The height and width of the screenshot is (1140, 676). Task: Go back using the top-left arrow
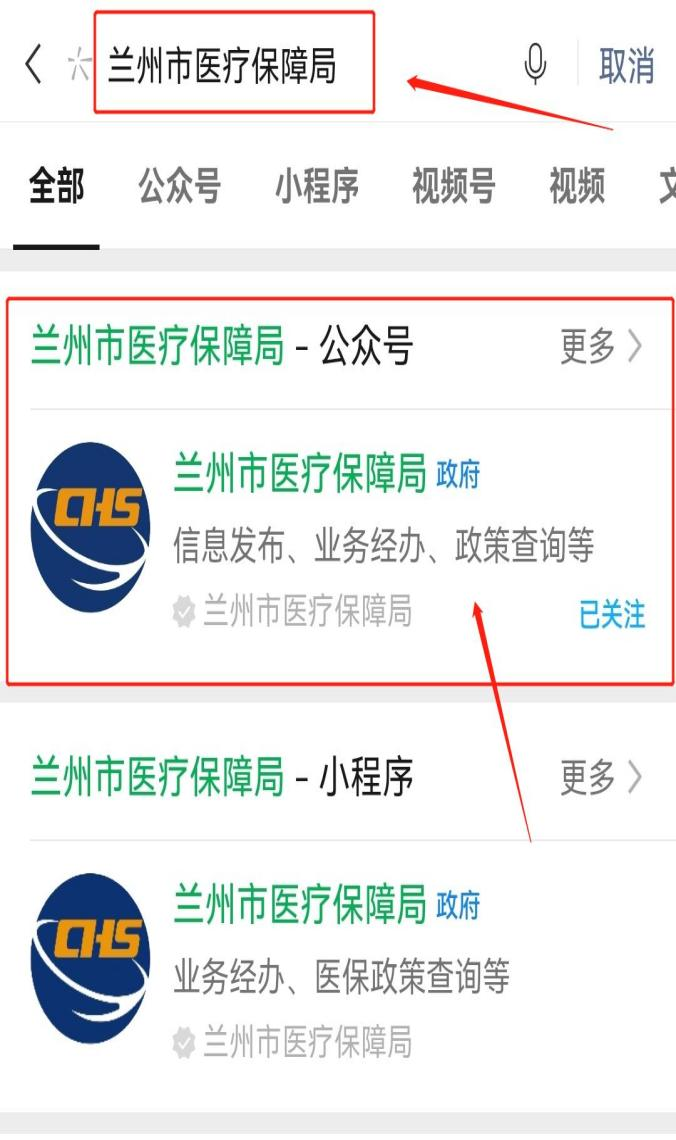pyautogui.click(x=33, y=65)
